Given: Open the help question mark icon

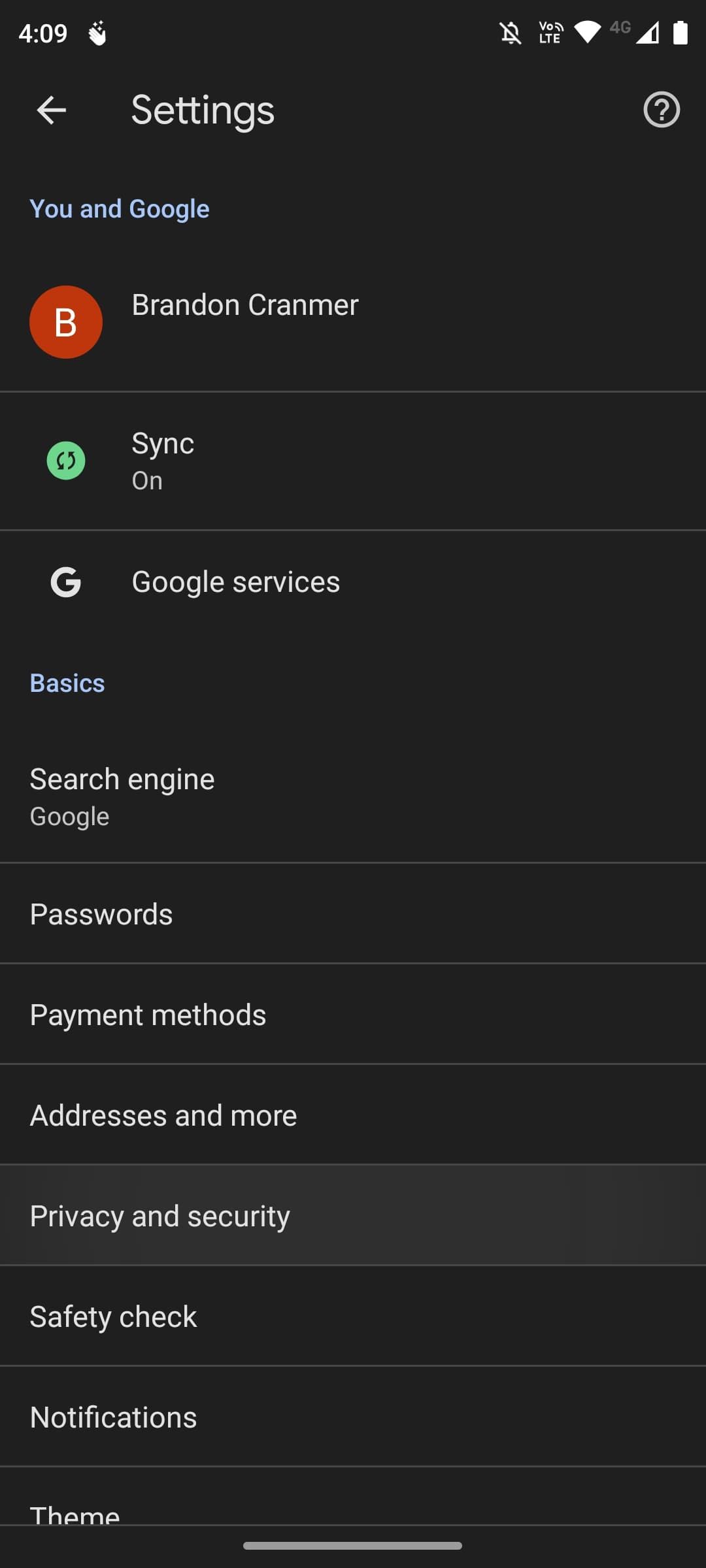Looking at the screenshot, I should [x=662, y=109].
